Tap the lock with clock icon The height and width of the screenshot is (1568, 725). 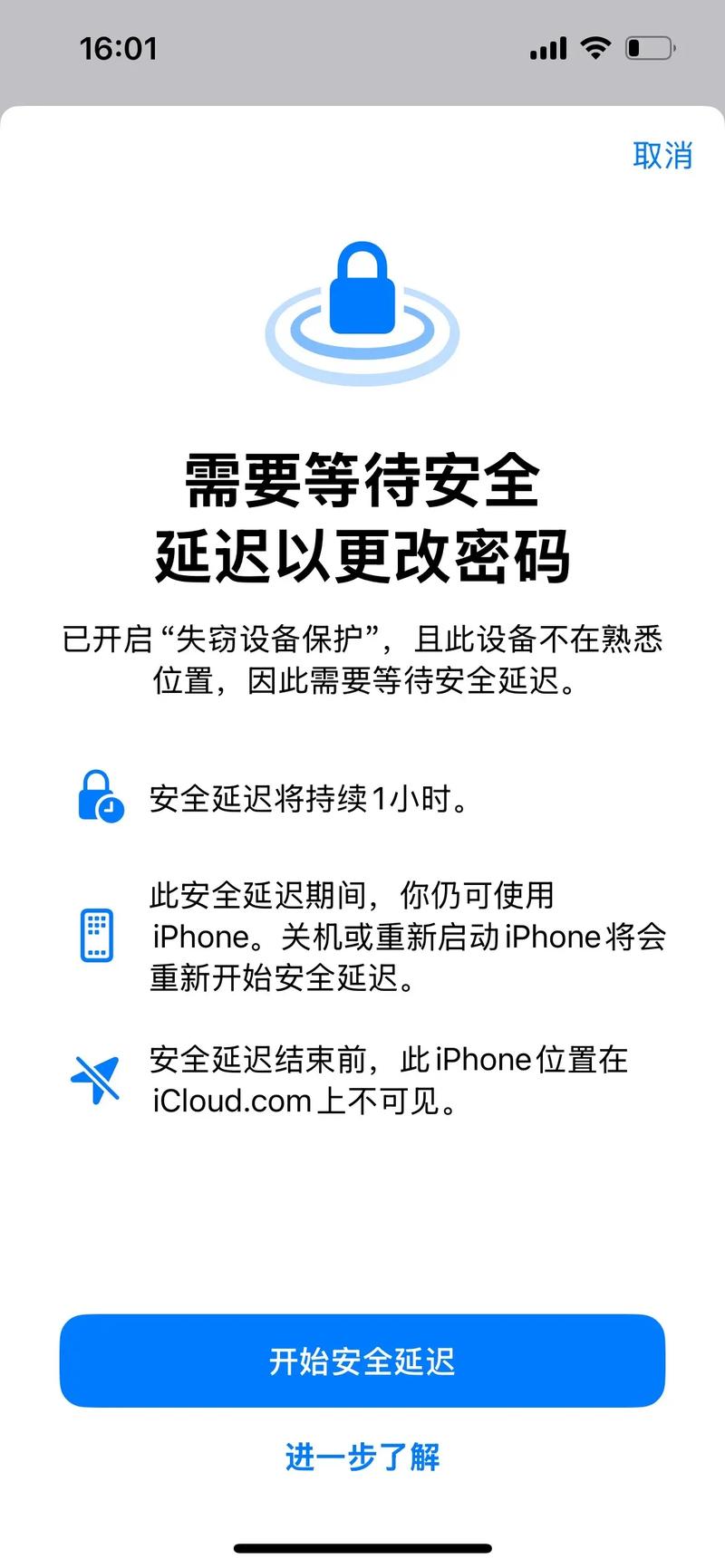pos(97,801)
